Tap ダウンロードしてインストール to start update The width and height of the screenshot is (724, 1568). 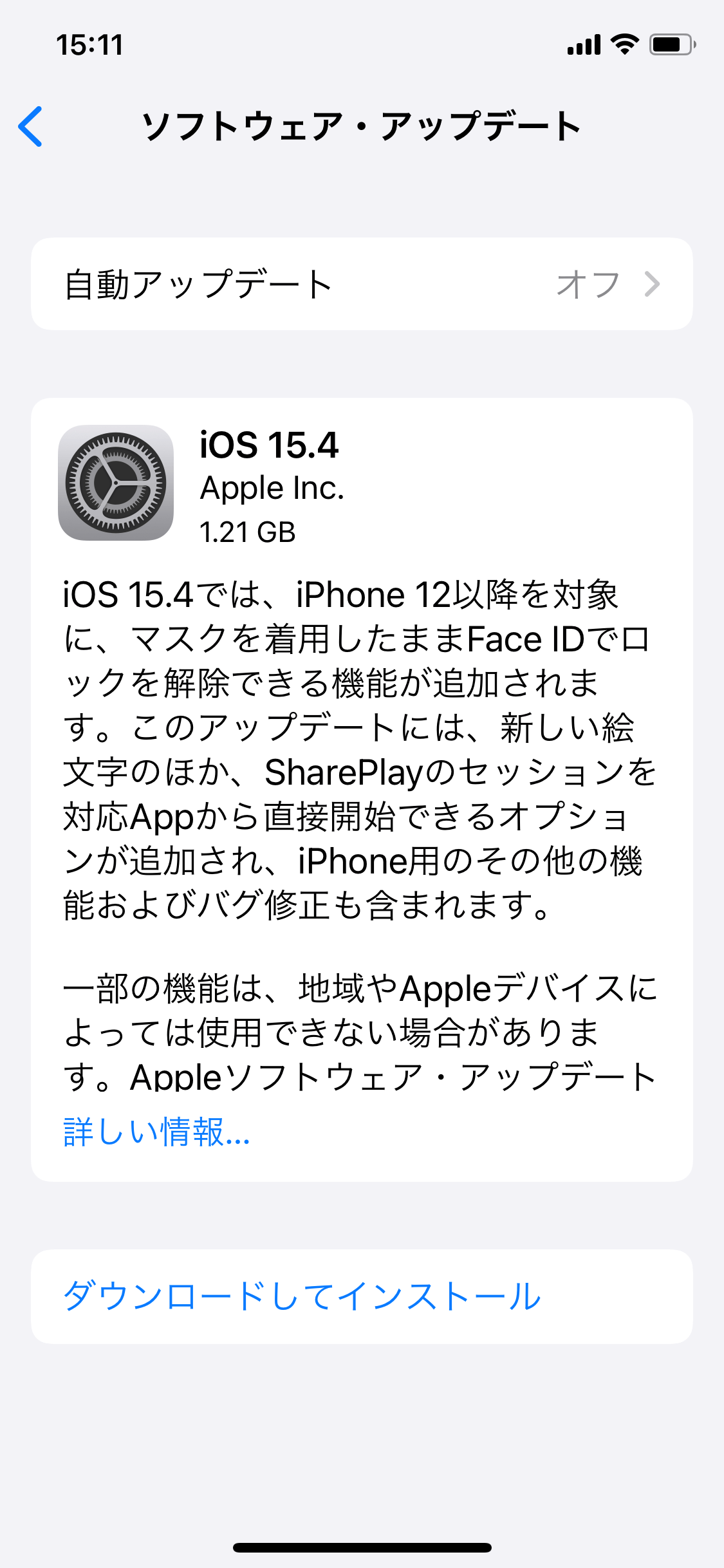click(362, 1296)
